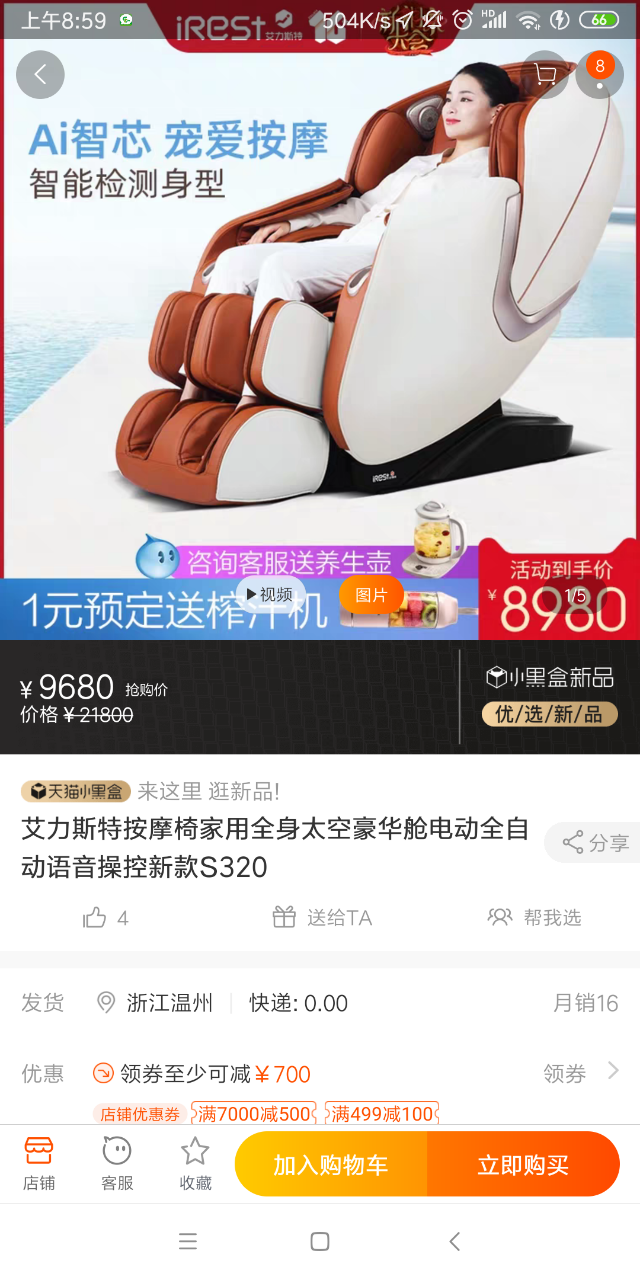Screen dimensions: 640x1280
Task: Go back using the top-left arrow
Action: (x=40, y=75)
